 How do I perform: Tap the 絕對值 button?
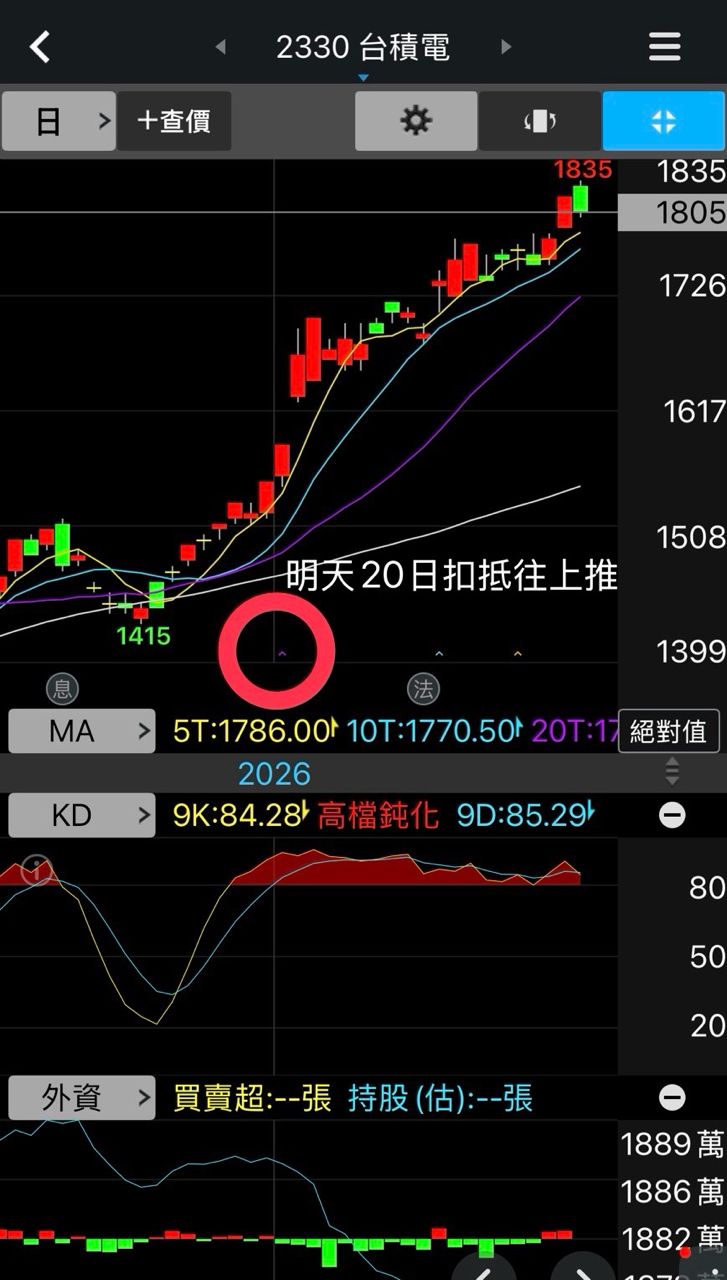pyautogui.click(x=668, y=731)
